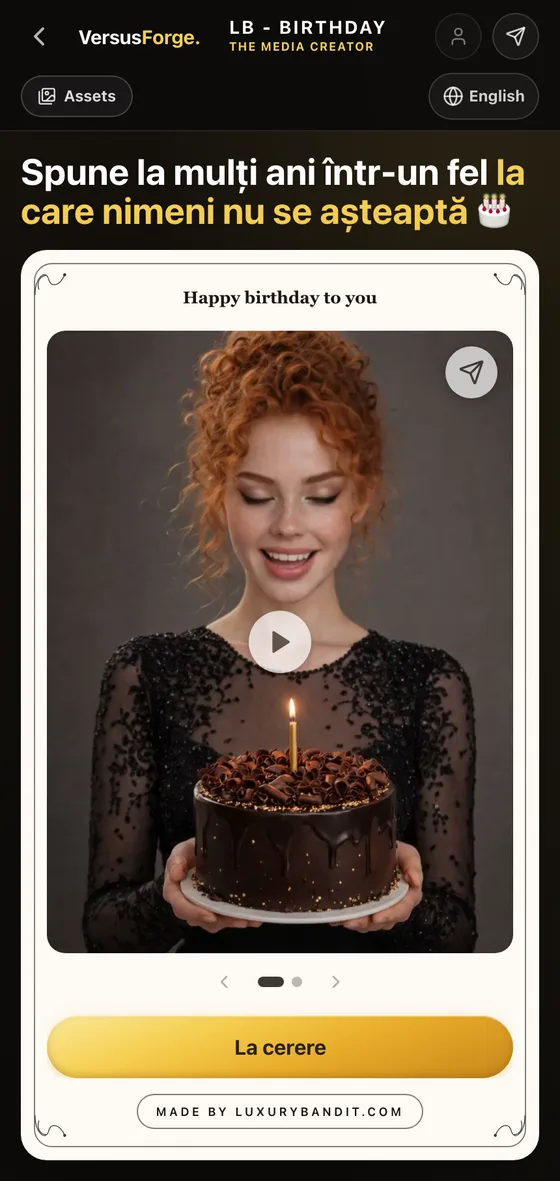Tap the La cerere button
This screenshot has height=1181, width=560.
tap(280, 1047)
